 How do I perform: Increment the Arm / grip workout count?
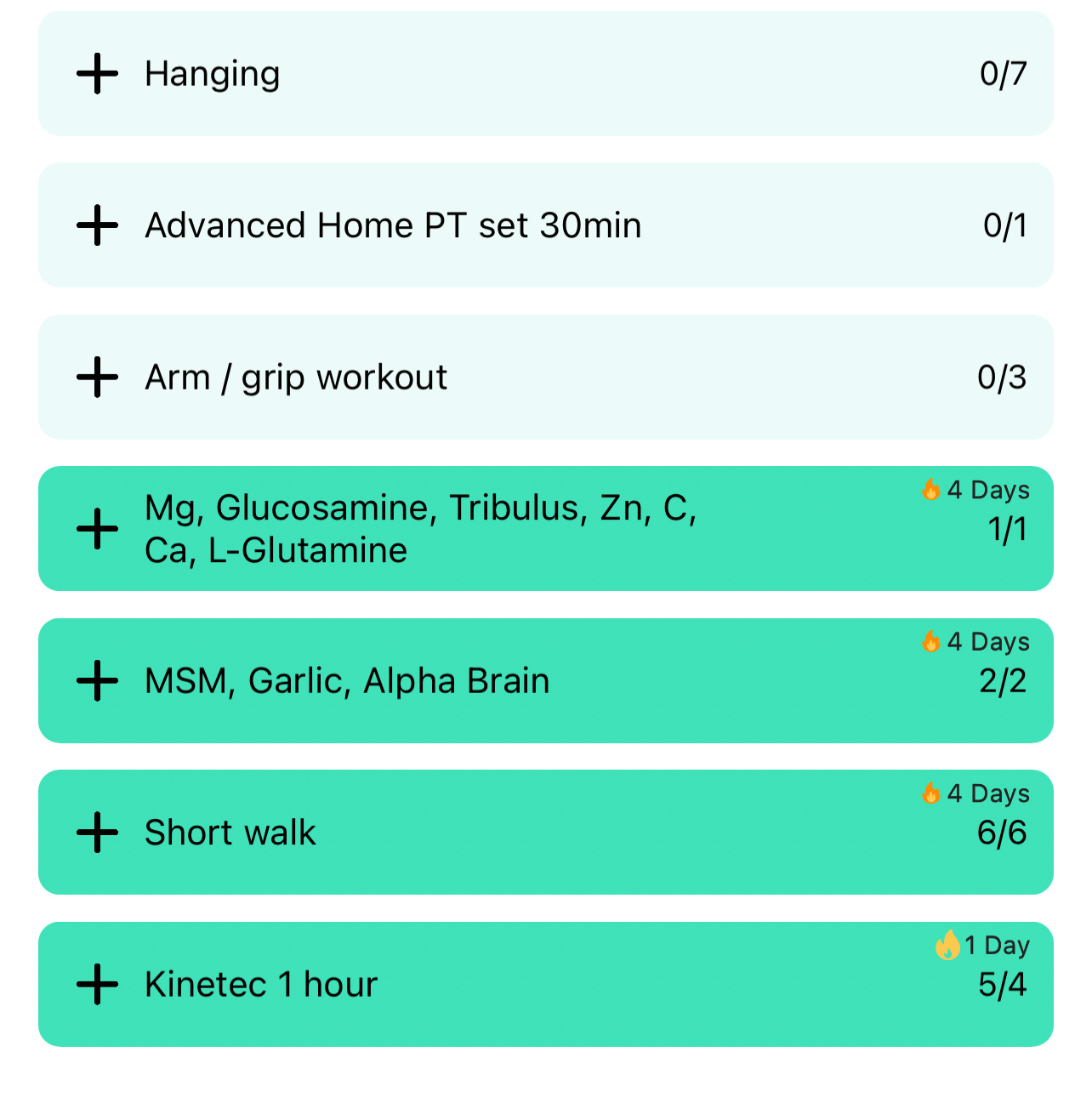[x=97, y=377]
